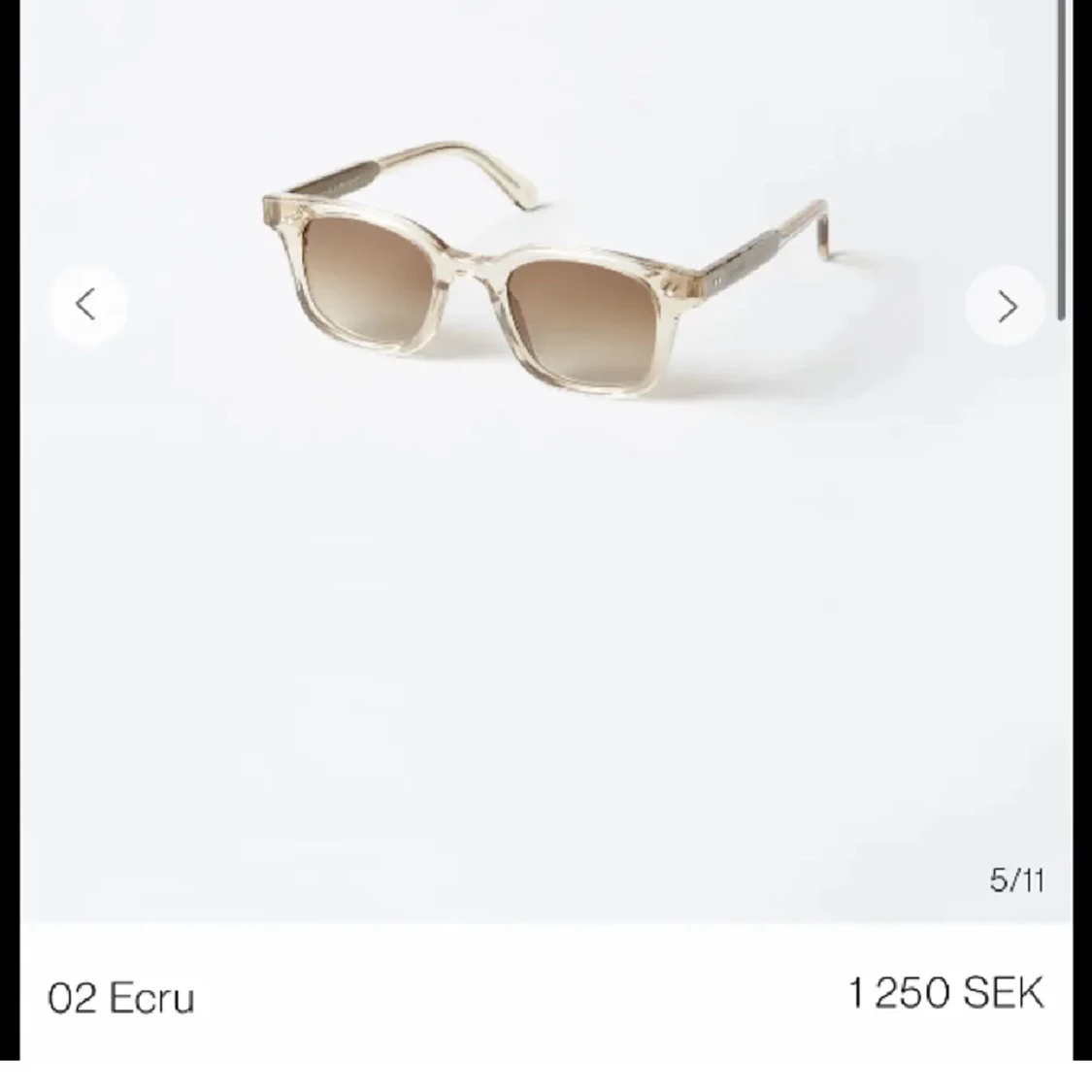The image size is (1092, 1092).
Task: Go to the next product image
Action: click(1006, 307)
